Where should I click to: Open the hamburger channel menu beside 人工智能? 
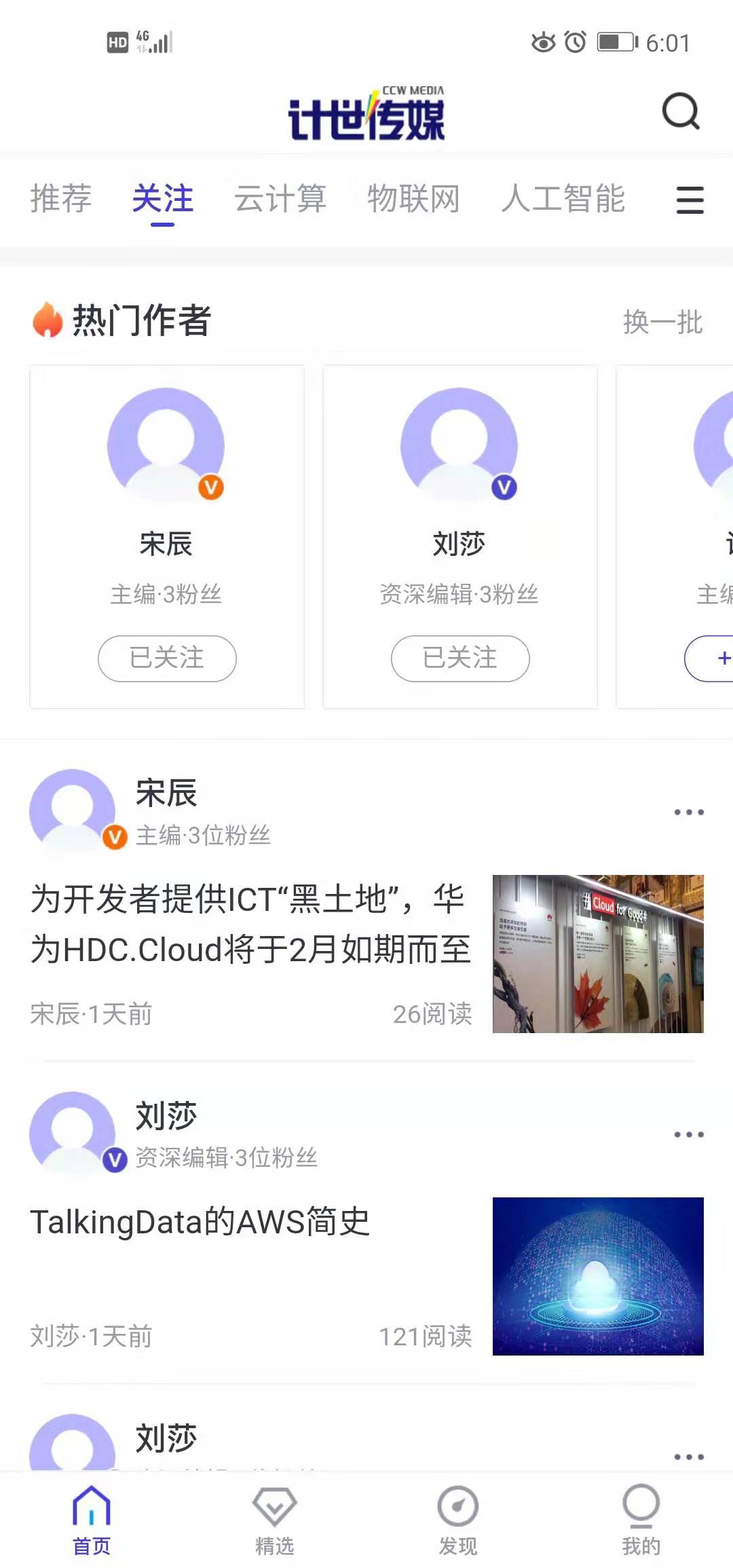pos(690,201)
